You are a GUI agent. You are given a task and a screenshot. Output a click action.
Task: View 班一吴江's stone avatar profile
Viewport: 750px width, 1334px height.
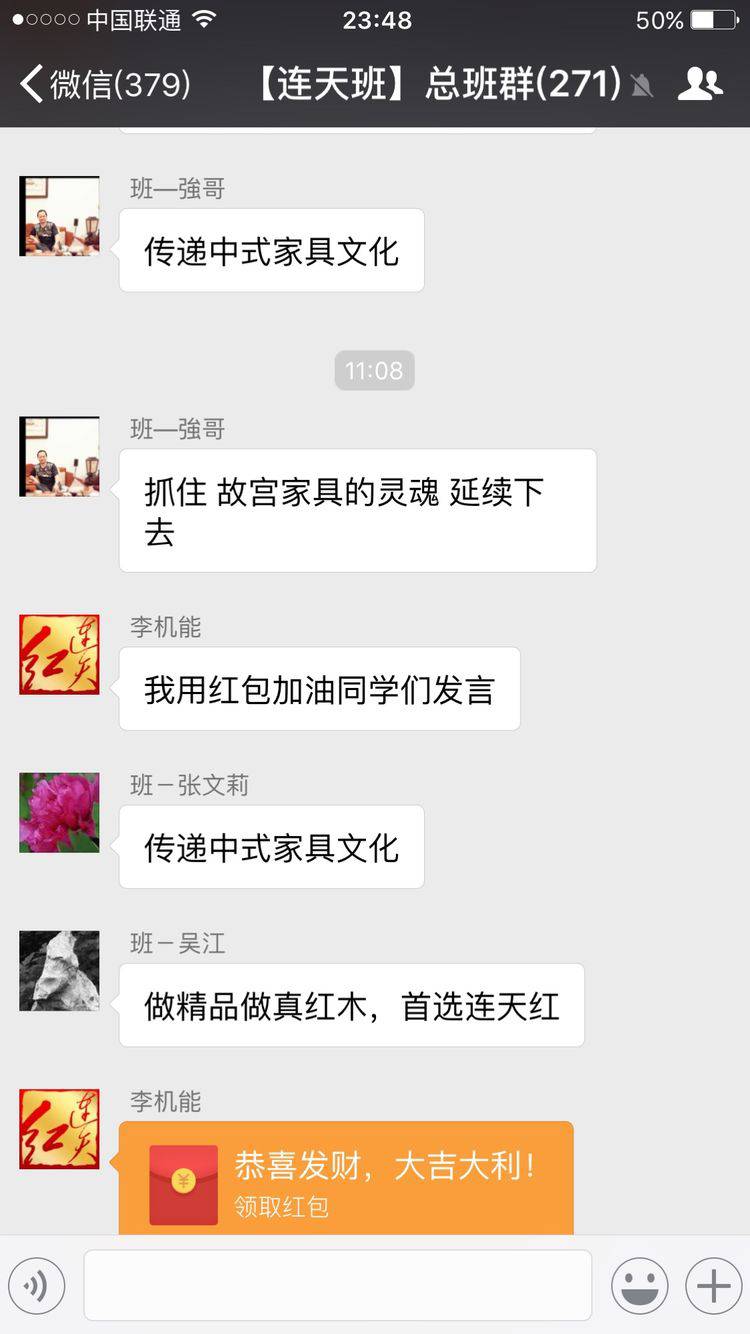(x=60, y=970)
